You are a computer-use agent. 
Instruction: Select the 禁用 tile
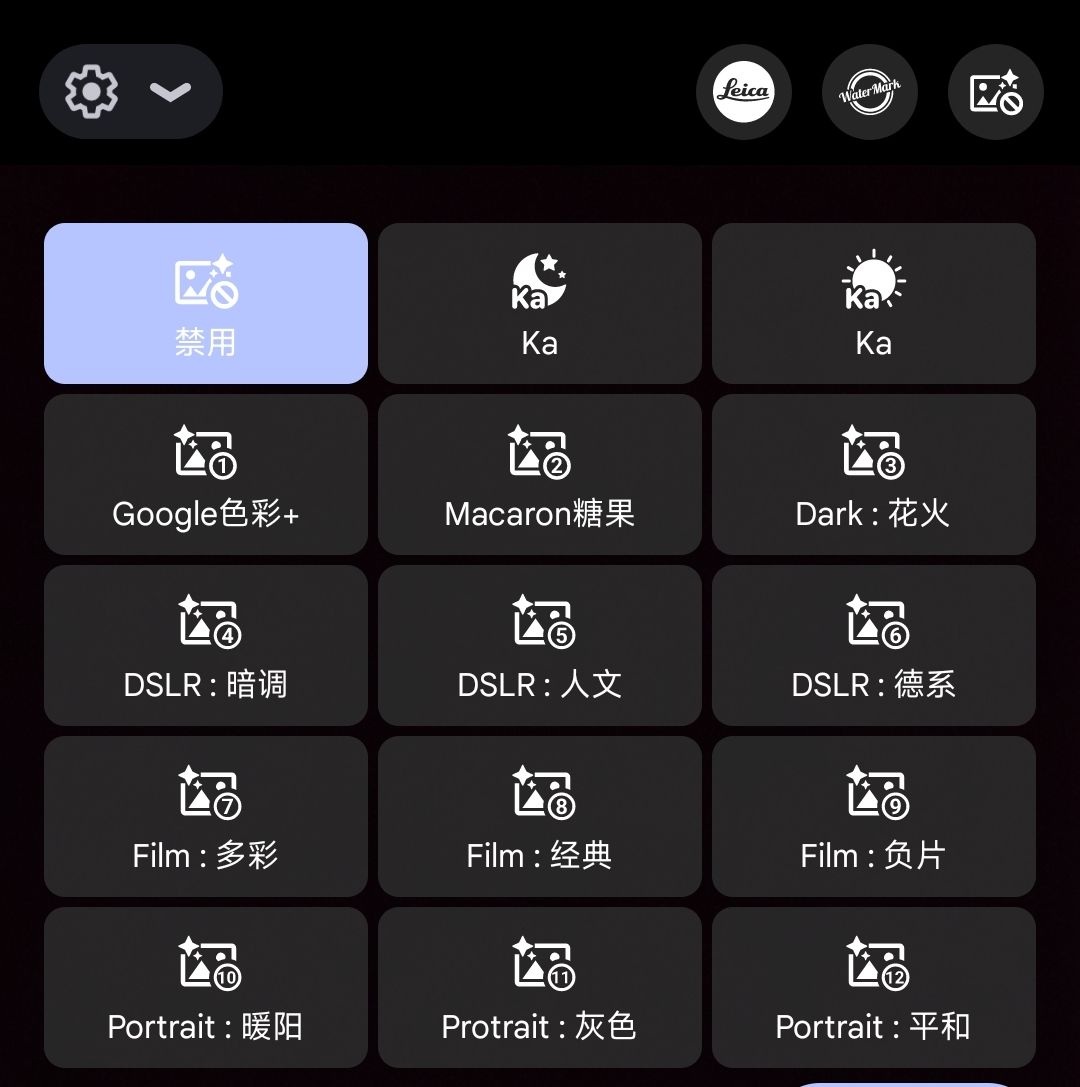click(206, 303)
